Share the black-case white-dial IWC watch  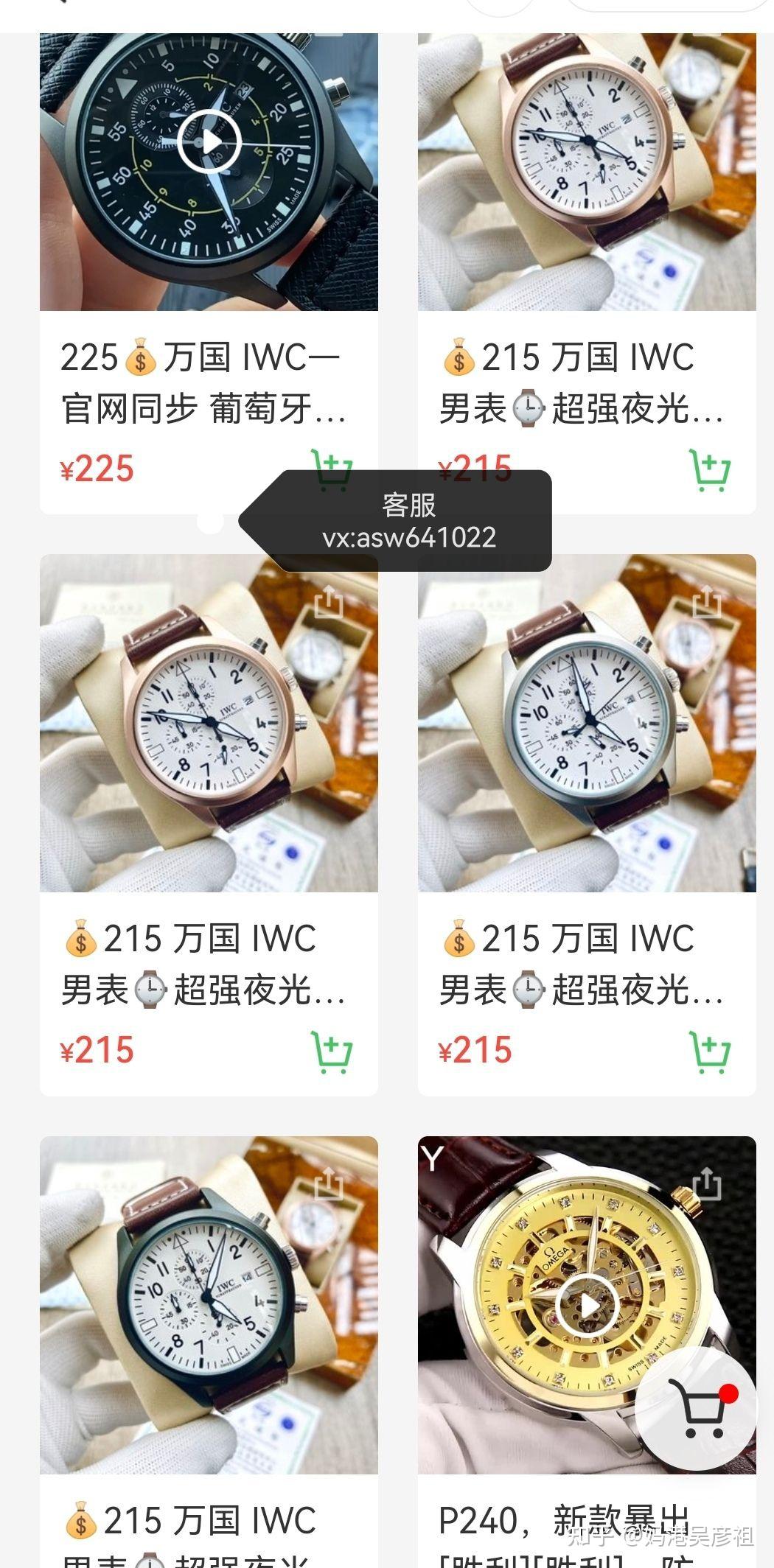tap(329, 1184)
